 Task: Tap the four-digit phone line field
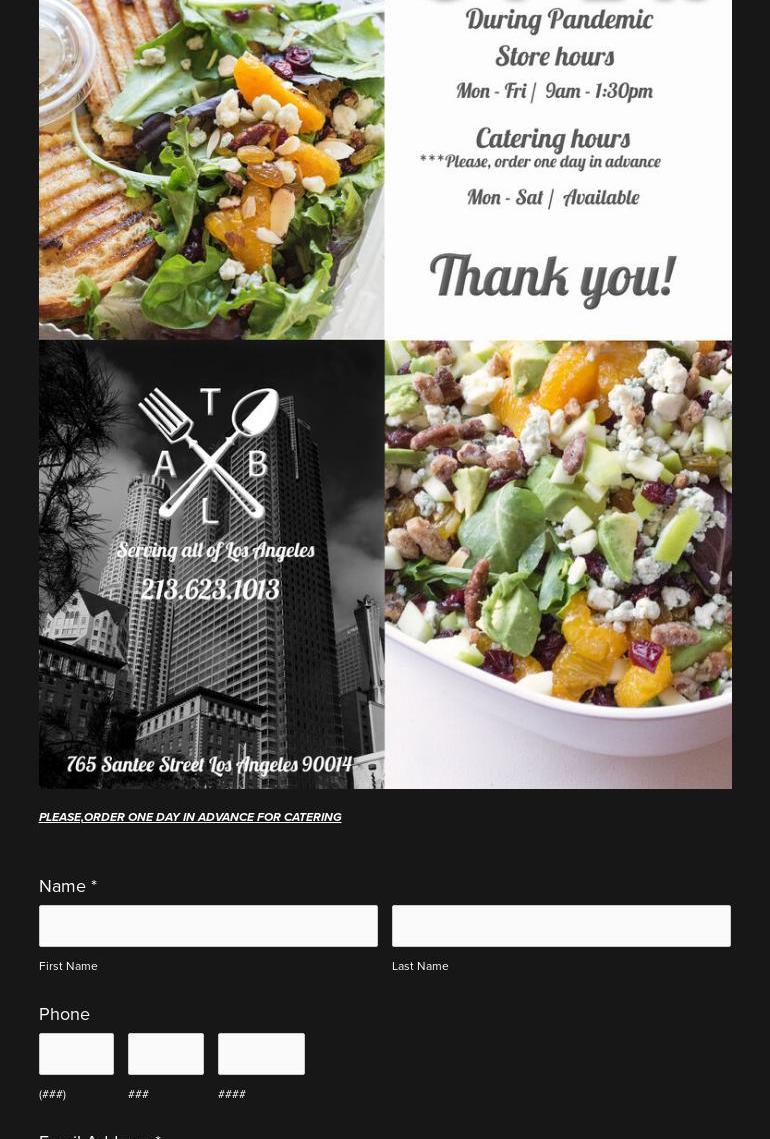(261, 1054)
